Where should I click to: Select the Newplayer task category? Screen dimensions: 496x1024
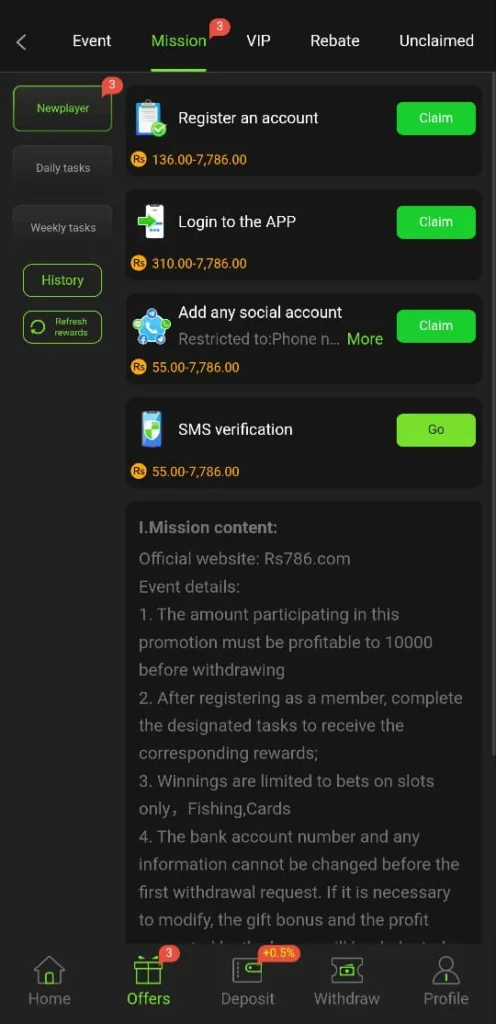pos(63,108)
